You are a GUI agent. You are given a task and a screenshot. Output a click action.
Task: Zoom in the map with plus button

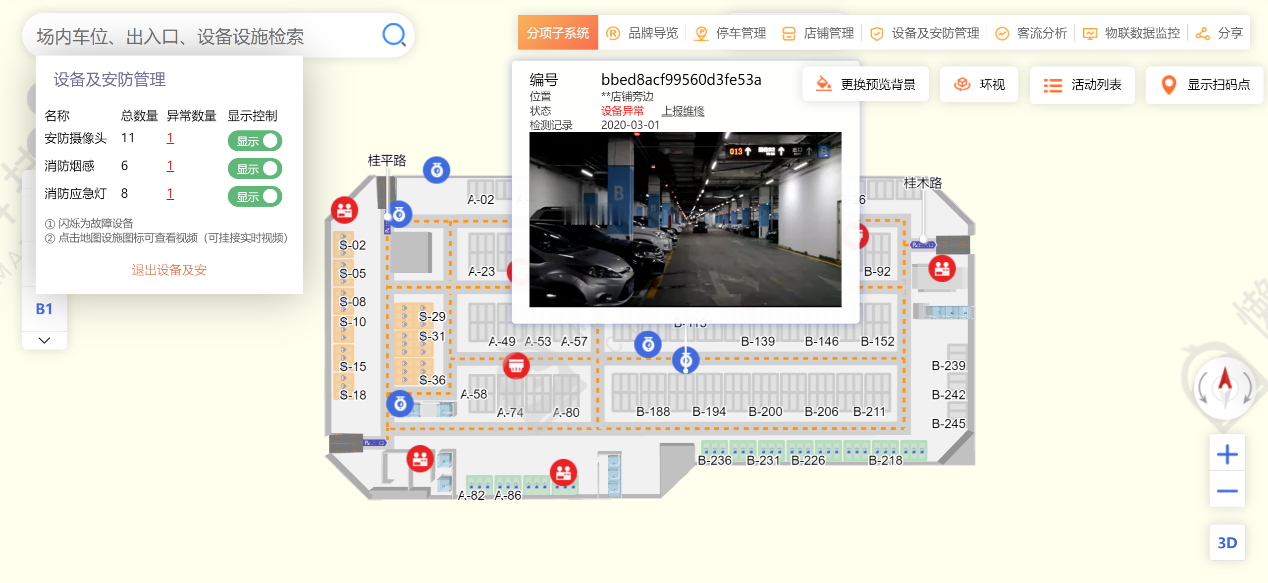1227,454
